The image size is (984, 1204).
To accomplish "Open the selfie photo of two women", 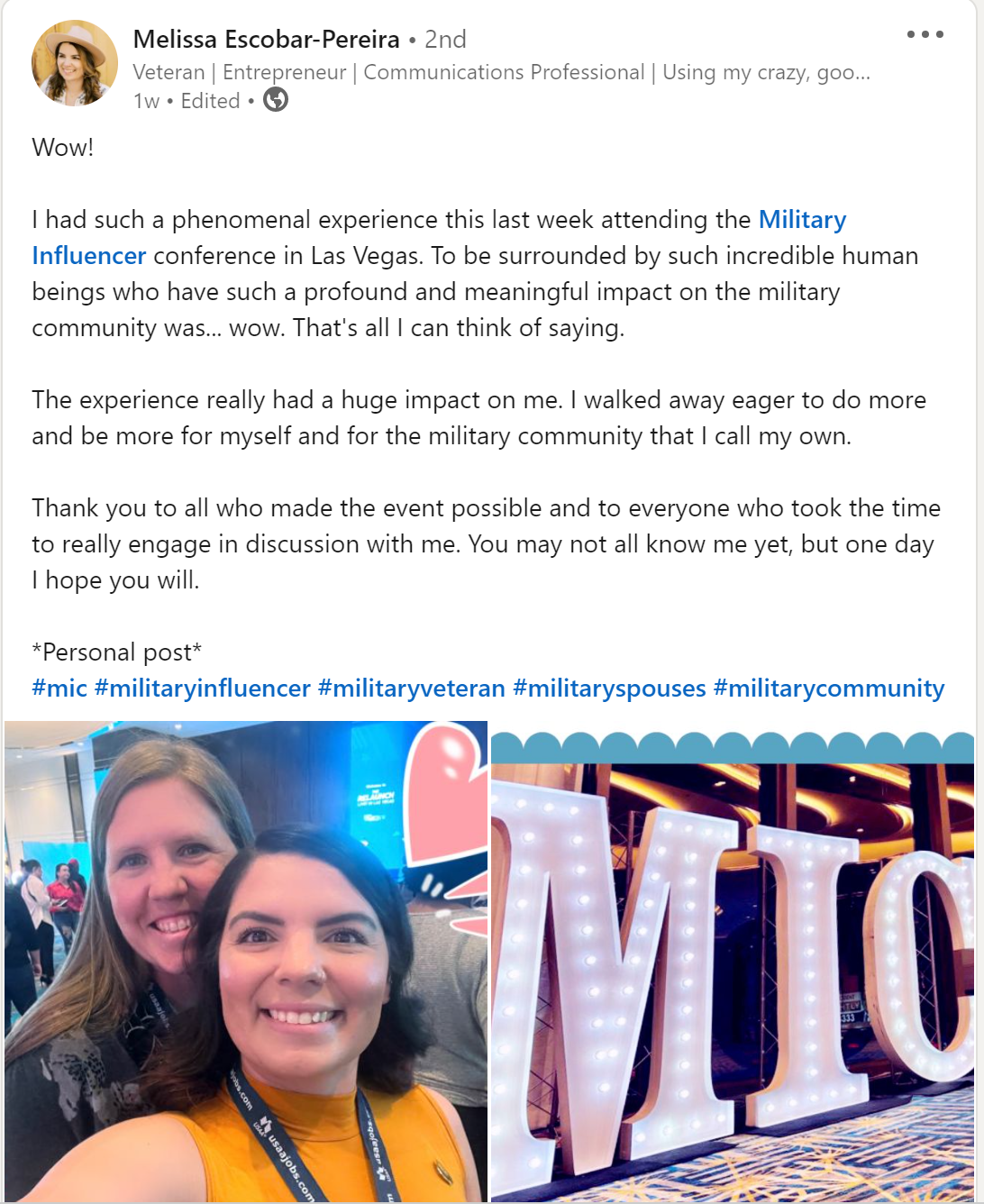I will [246, 961].
